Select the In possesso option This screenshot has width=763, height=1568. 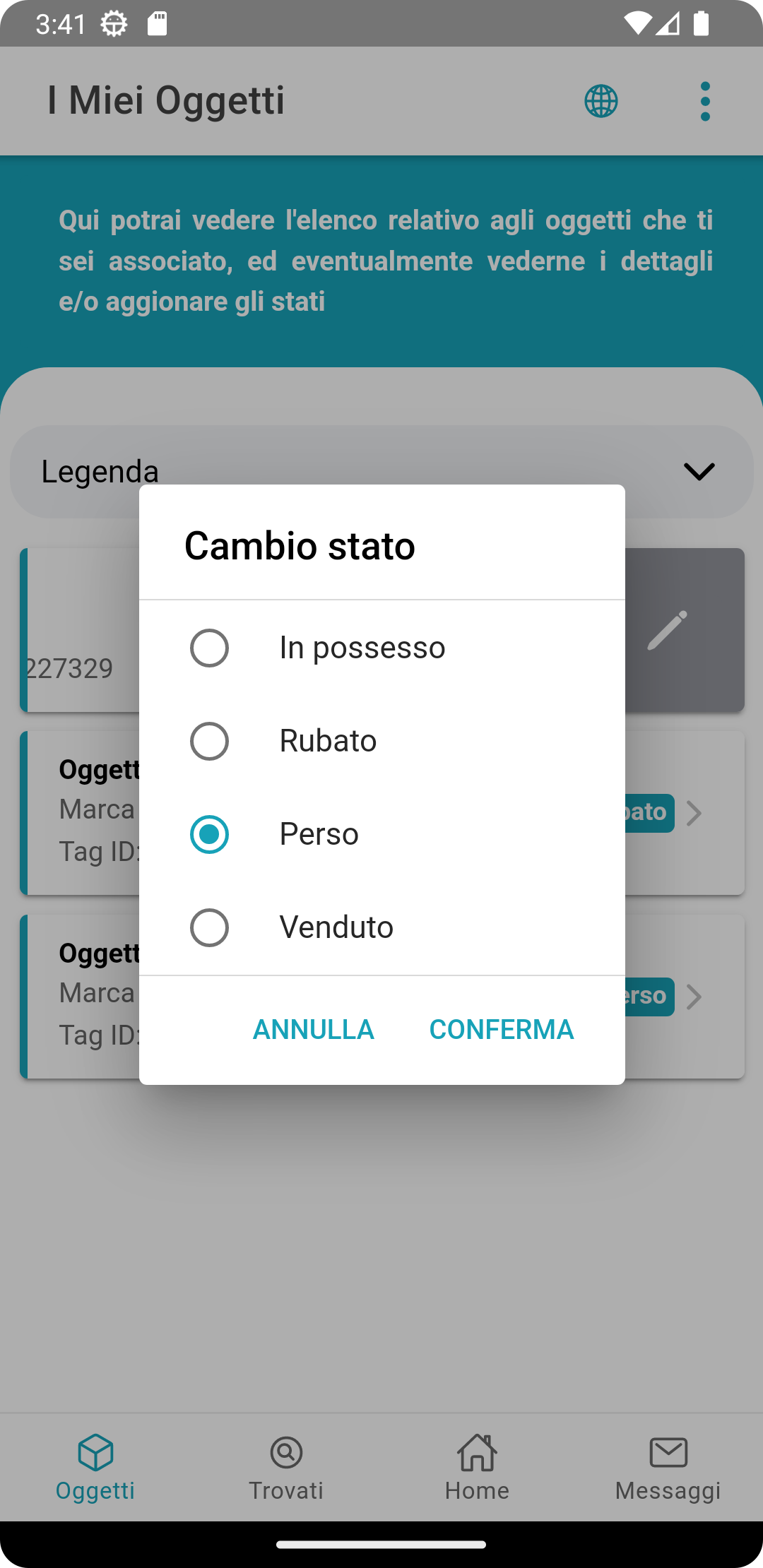tap(381, 648)
